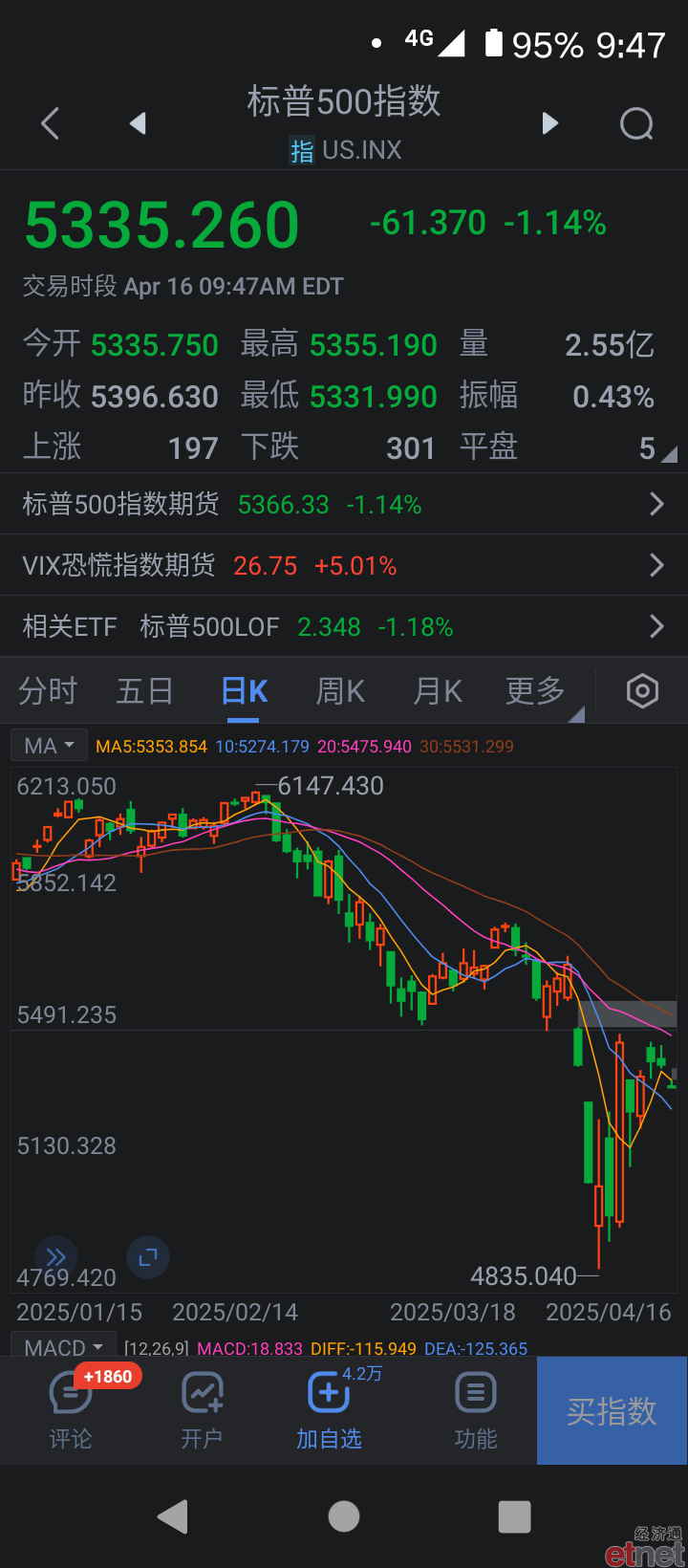Open 标普500指数期货 row
Viewport: 688px width, 1568px height.
tap(344, 504)
